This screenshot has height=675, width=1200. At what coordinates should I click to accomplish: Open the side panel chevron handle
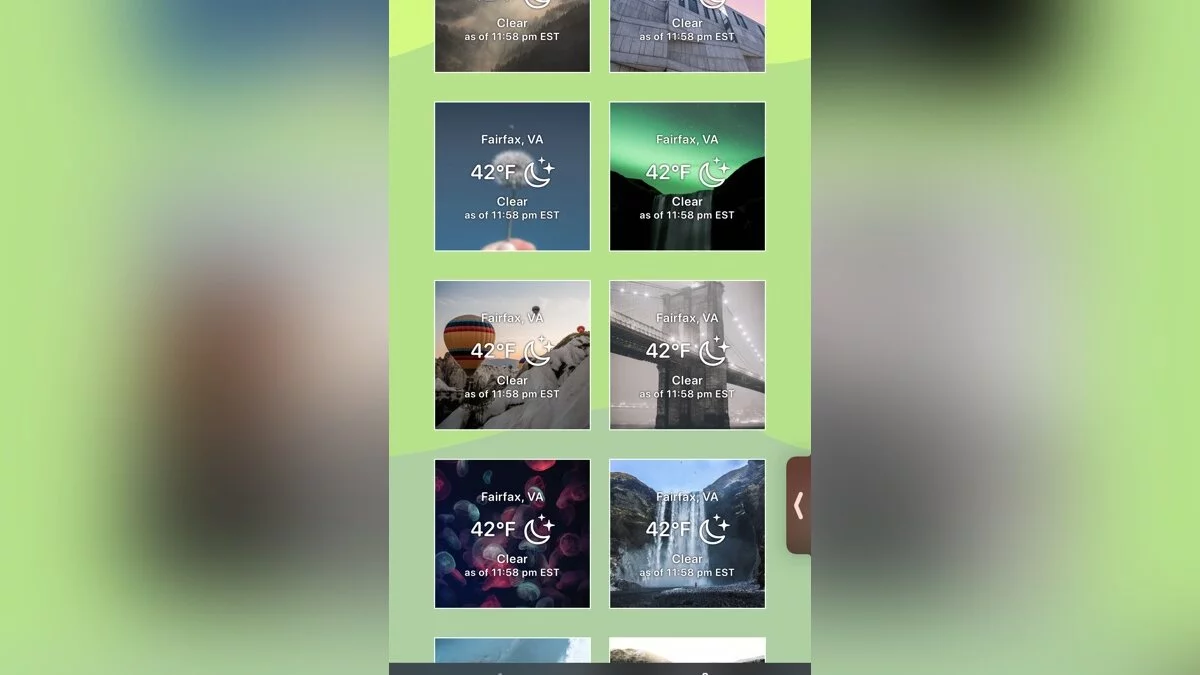(x=798, y=506)
